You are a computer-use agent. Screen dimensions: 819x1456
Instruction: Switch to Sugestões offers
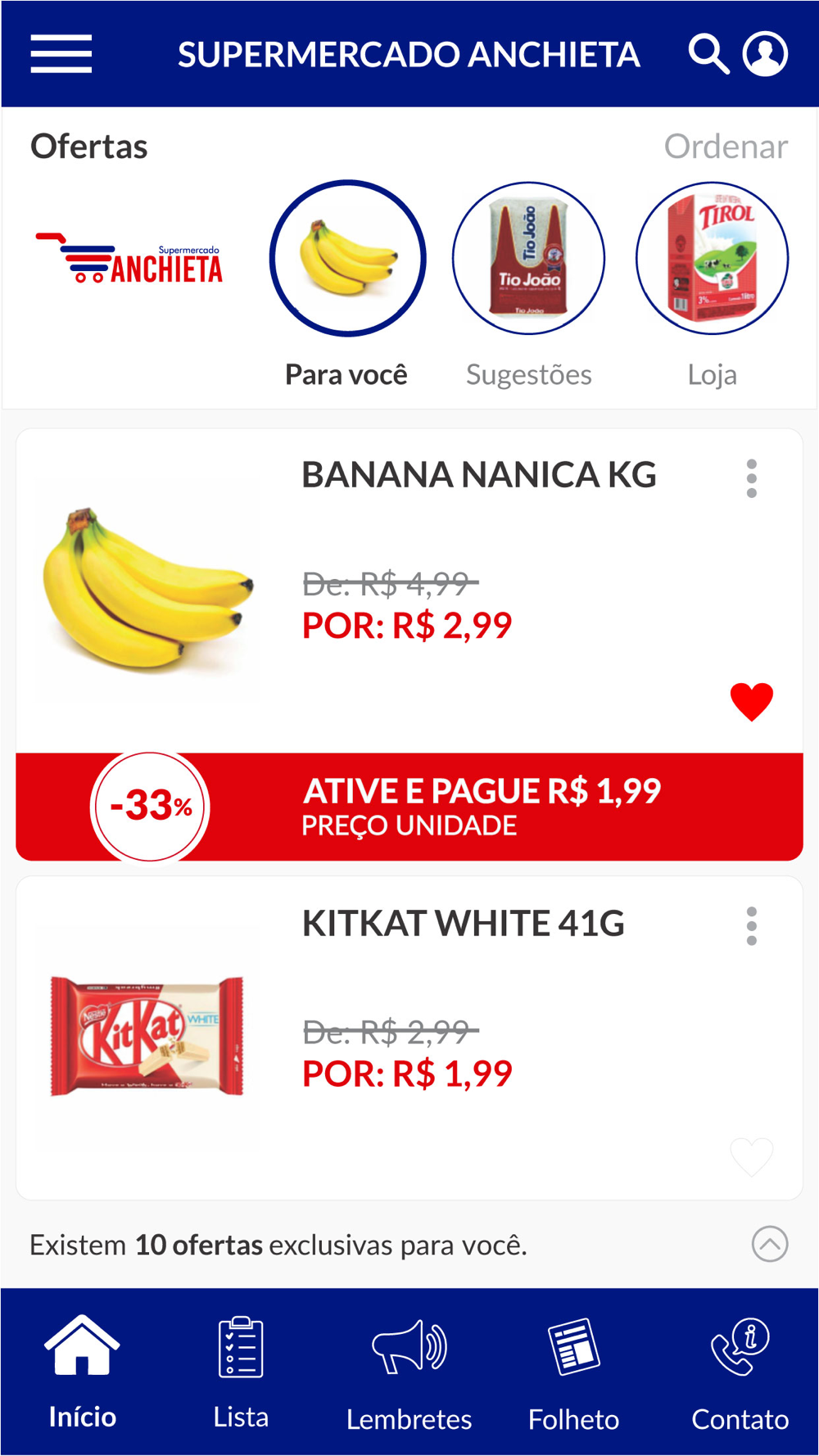point(529,259)
